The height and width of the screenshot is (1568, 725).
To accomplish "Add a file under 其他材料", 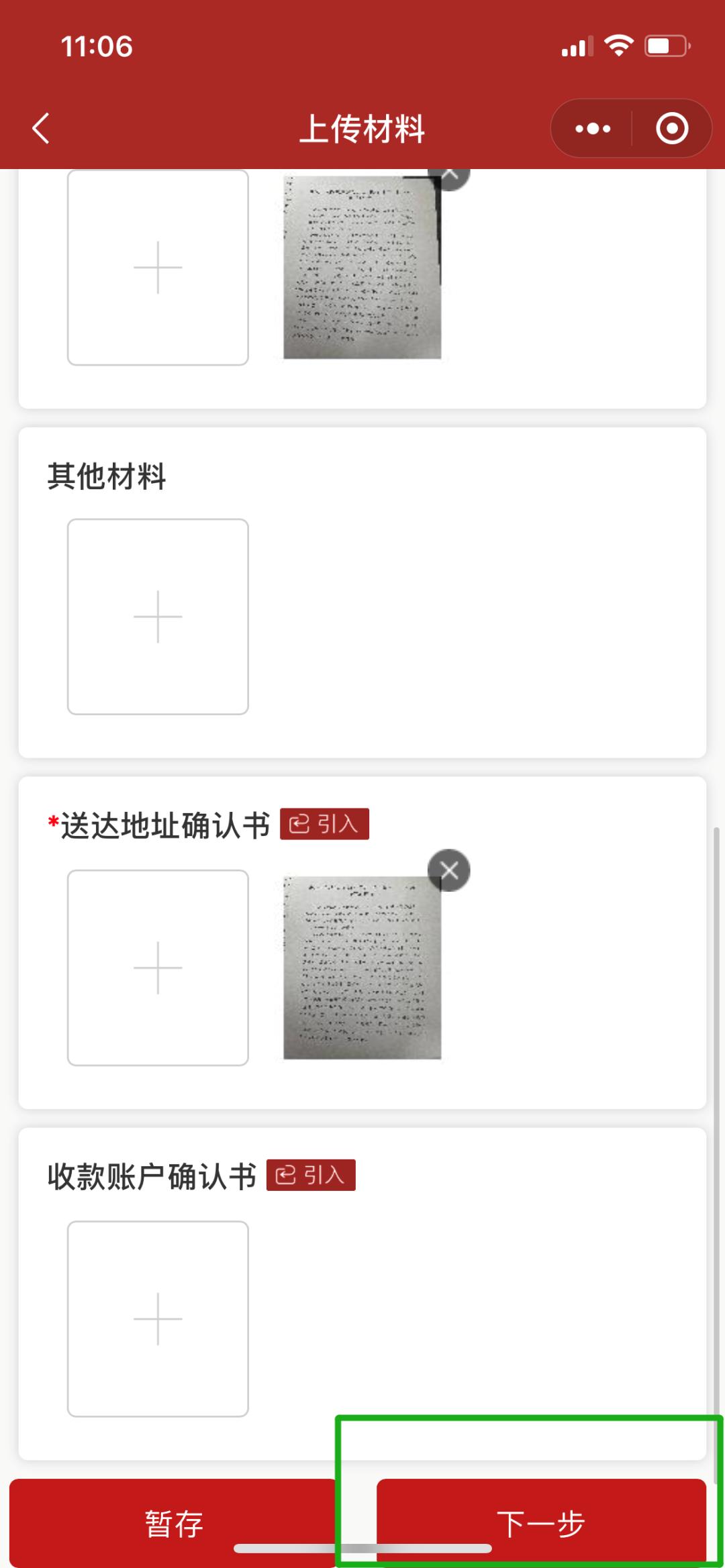I will tap(158, 616).
